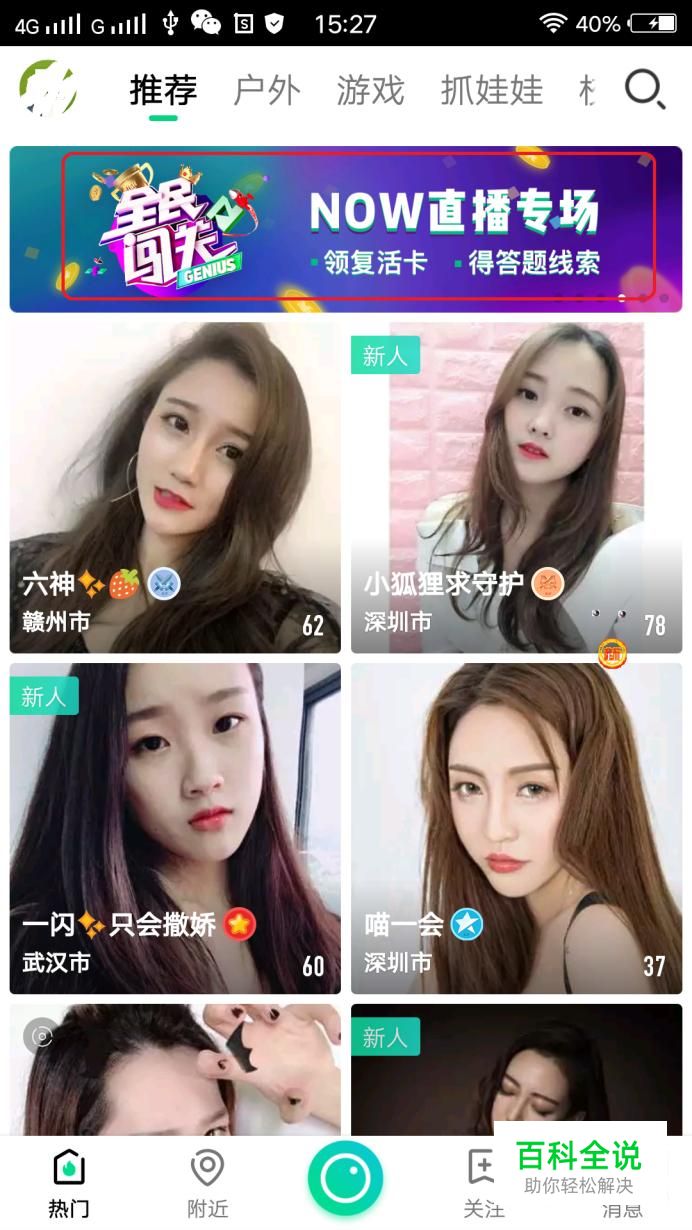Select the 推荐 tab

(163, 91)
